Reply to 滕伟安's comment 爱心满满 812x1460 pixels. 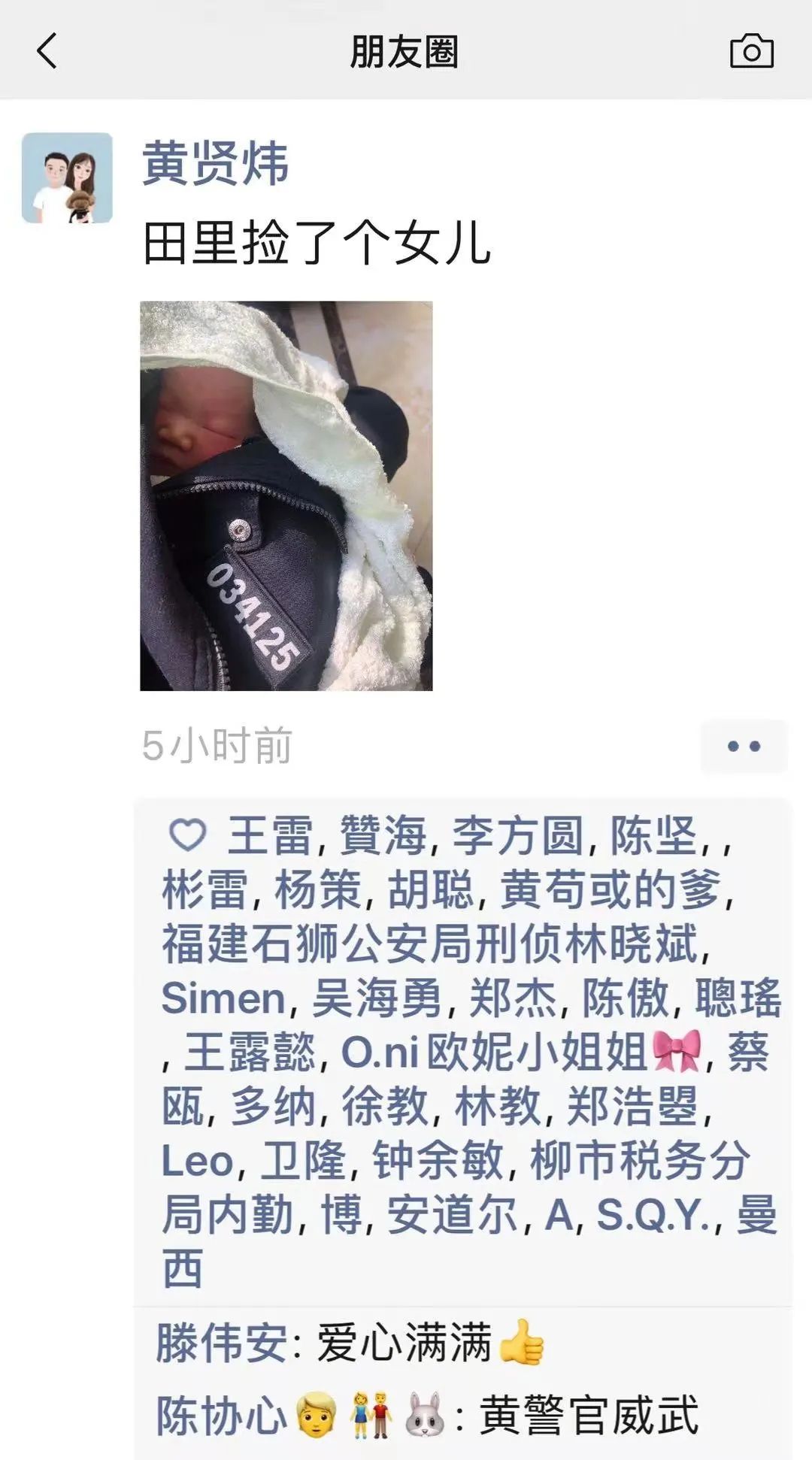click(404, 1343)
